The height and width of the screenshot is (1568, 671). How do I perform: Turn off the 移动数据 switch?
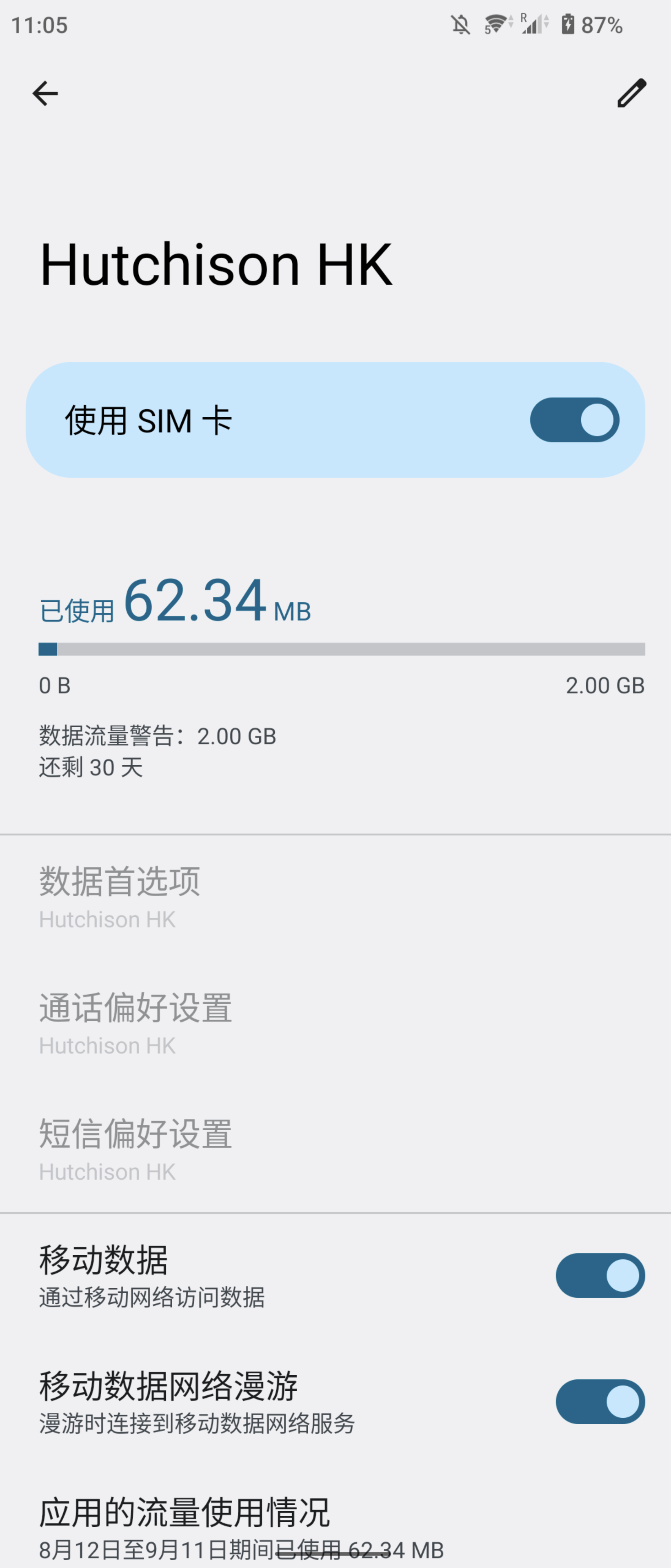600,1275
